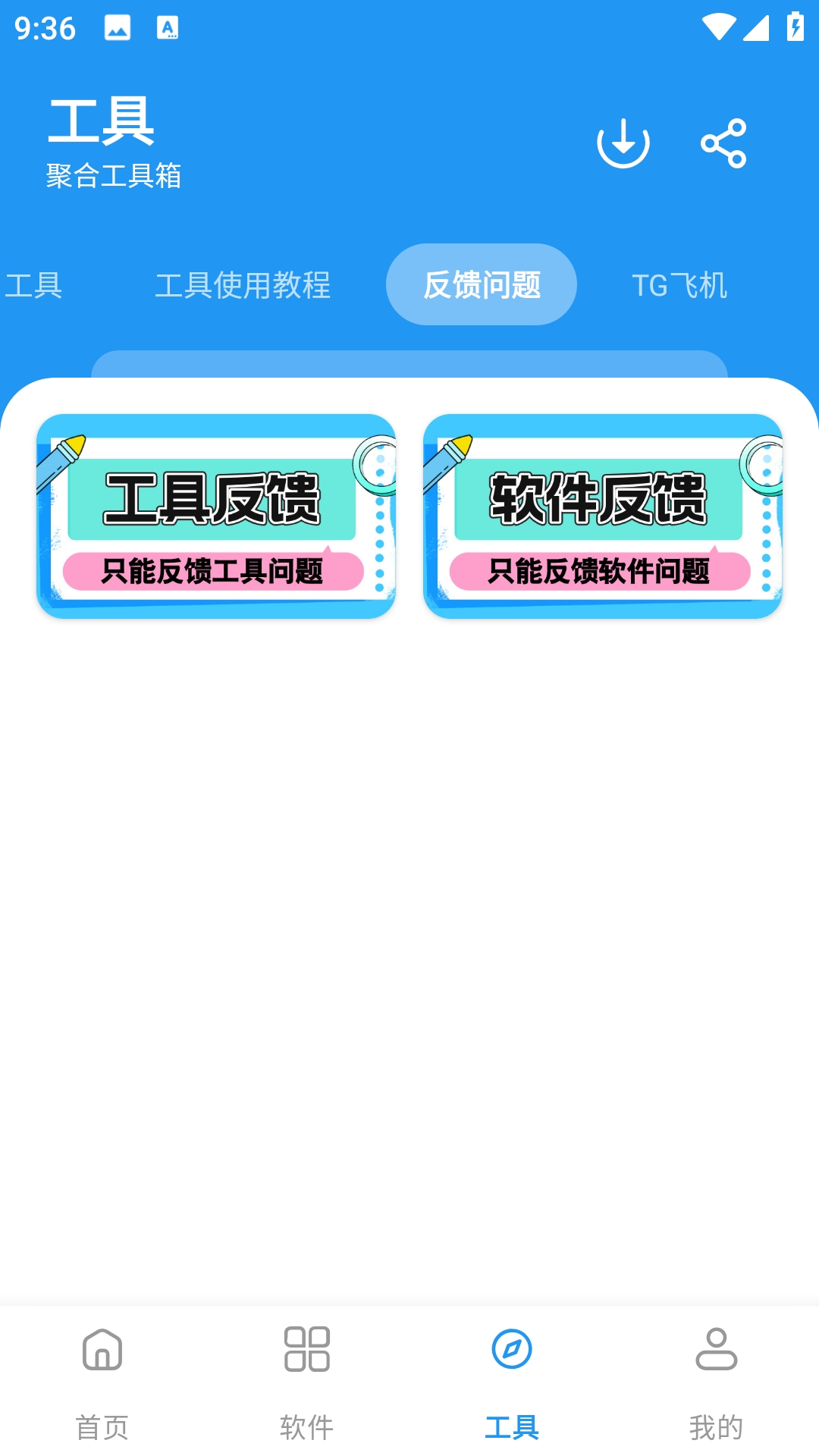This screenshot has height=1456, width=819.
Task: Open the 工具使用教程 tab
Action: (x=243, y=285)
